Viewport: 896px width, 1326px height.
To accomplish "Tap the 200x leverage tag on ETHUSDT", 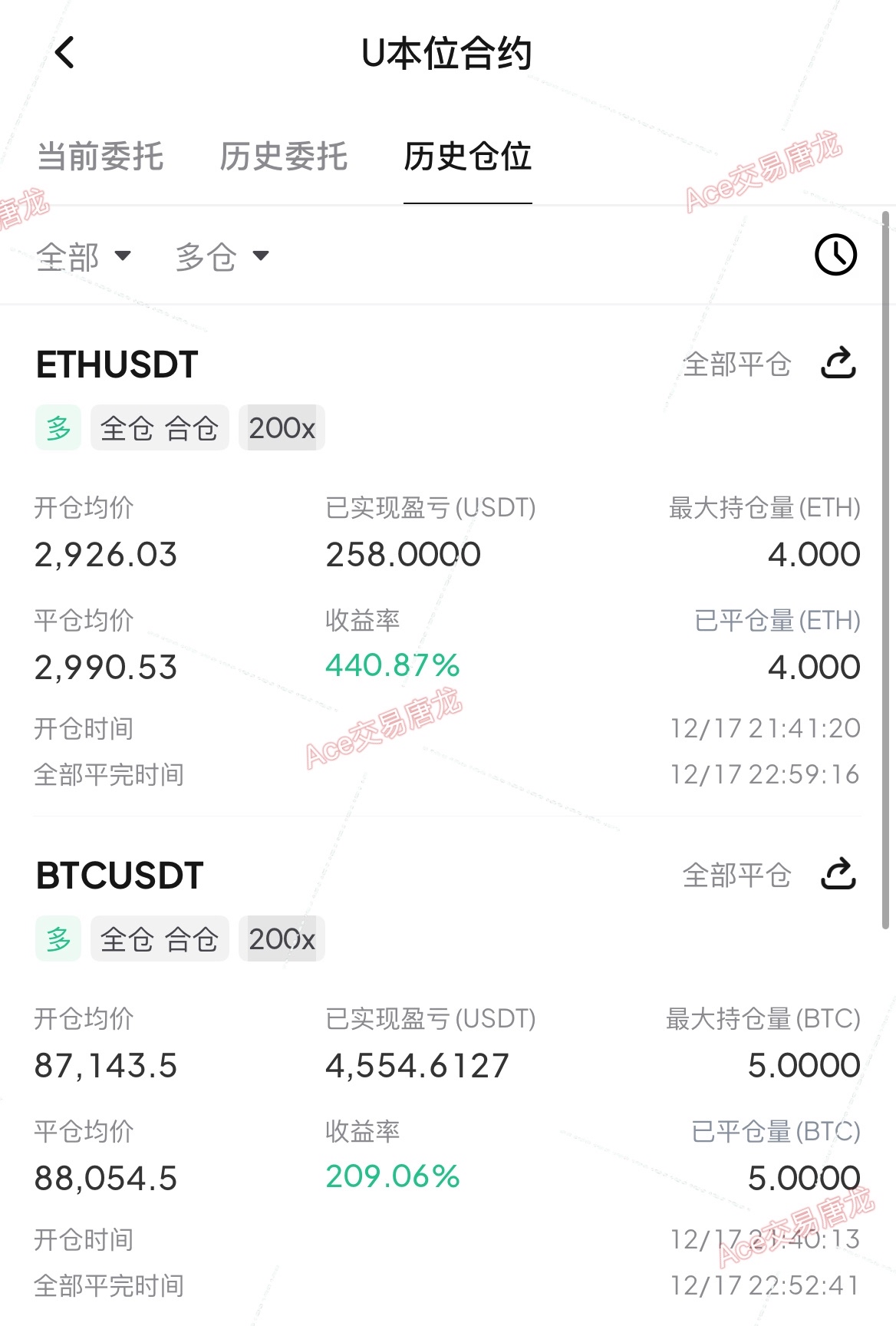I will pos(282,427).
